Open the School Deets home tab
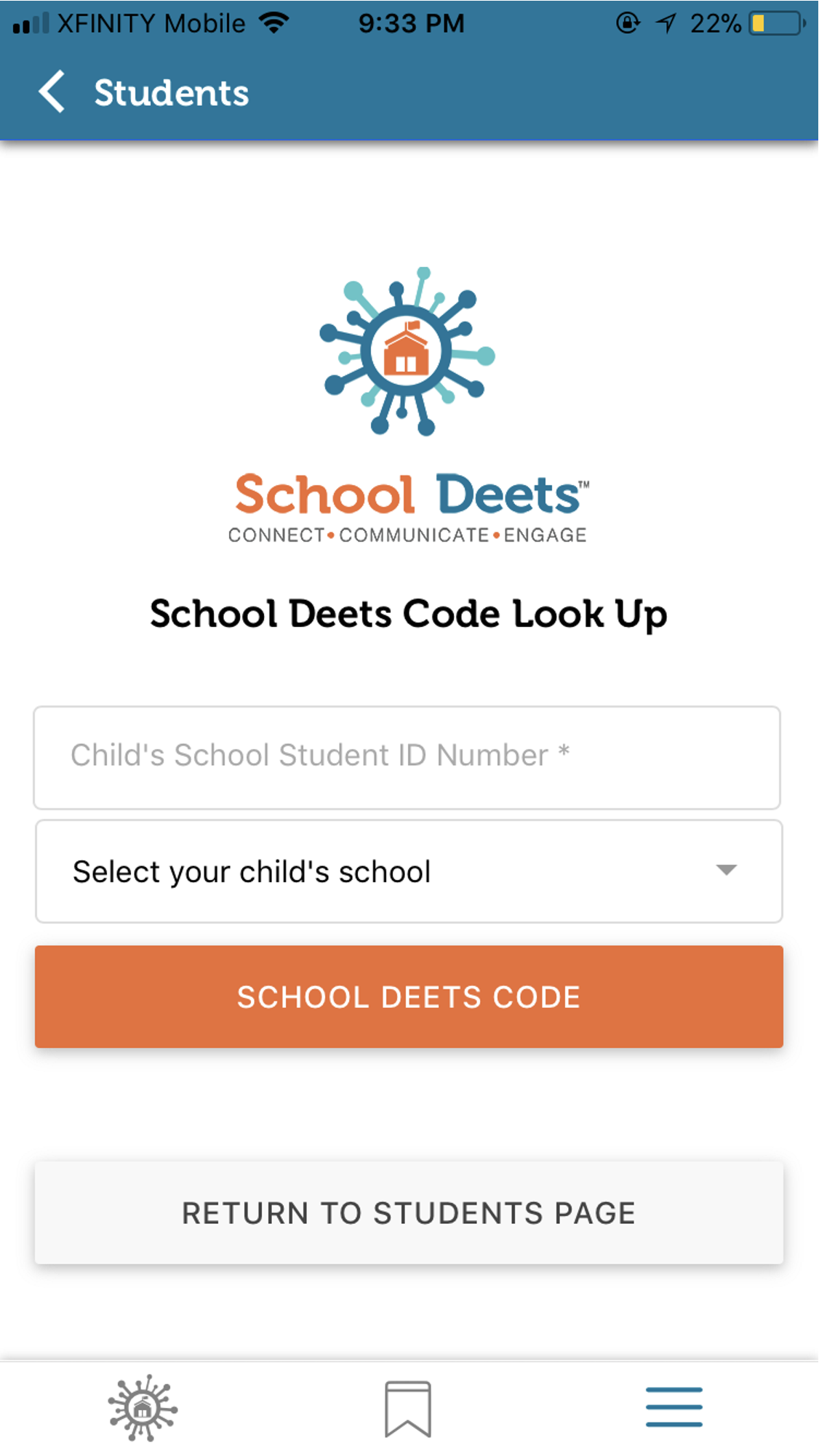819x1456 pixels. [x=143, y=1408]
